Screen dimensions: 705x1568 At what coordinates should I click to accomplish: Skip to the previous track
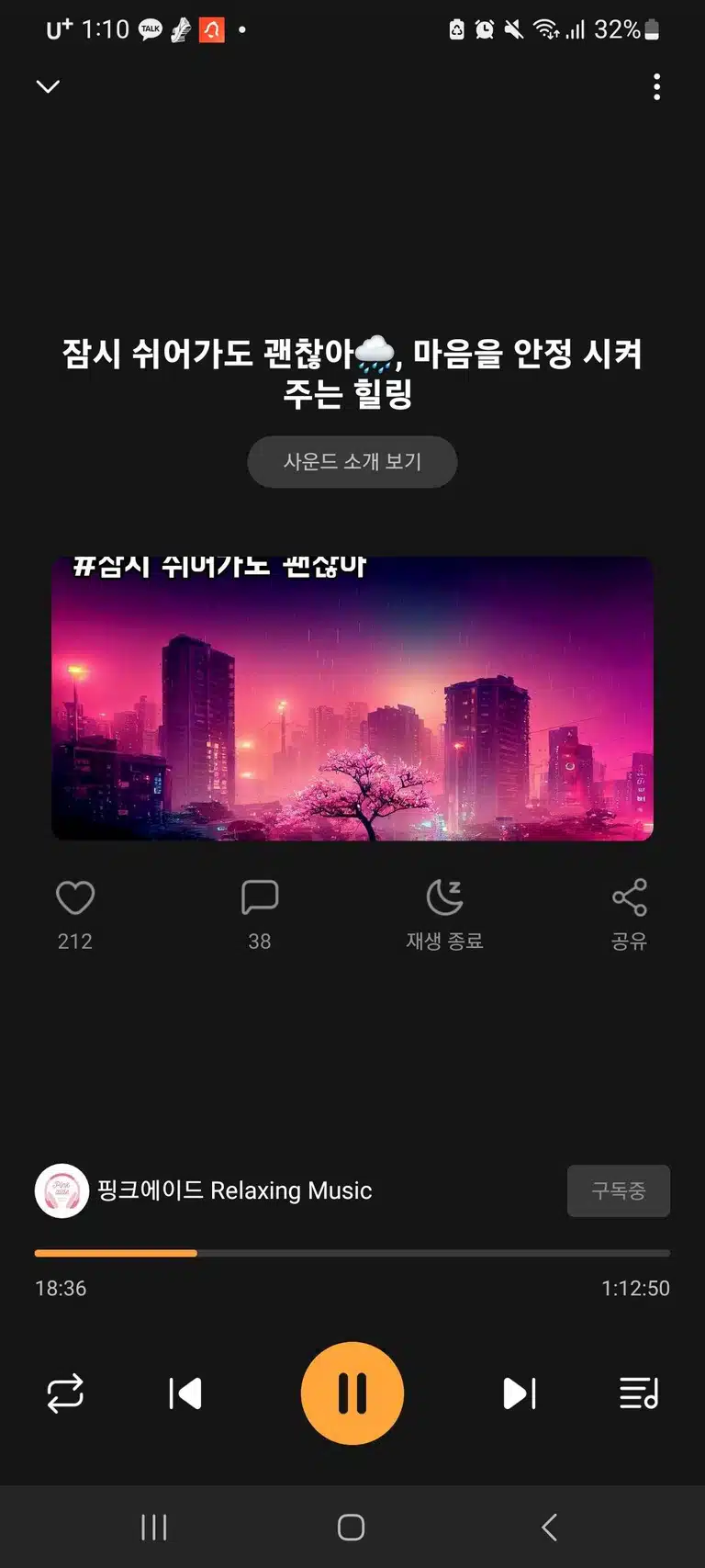(x=185, y=1393)
